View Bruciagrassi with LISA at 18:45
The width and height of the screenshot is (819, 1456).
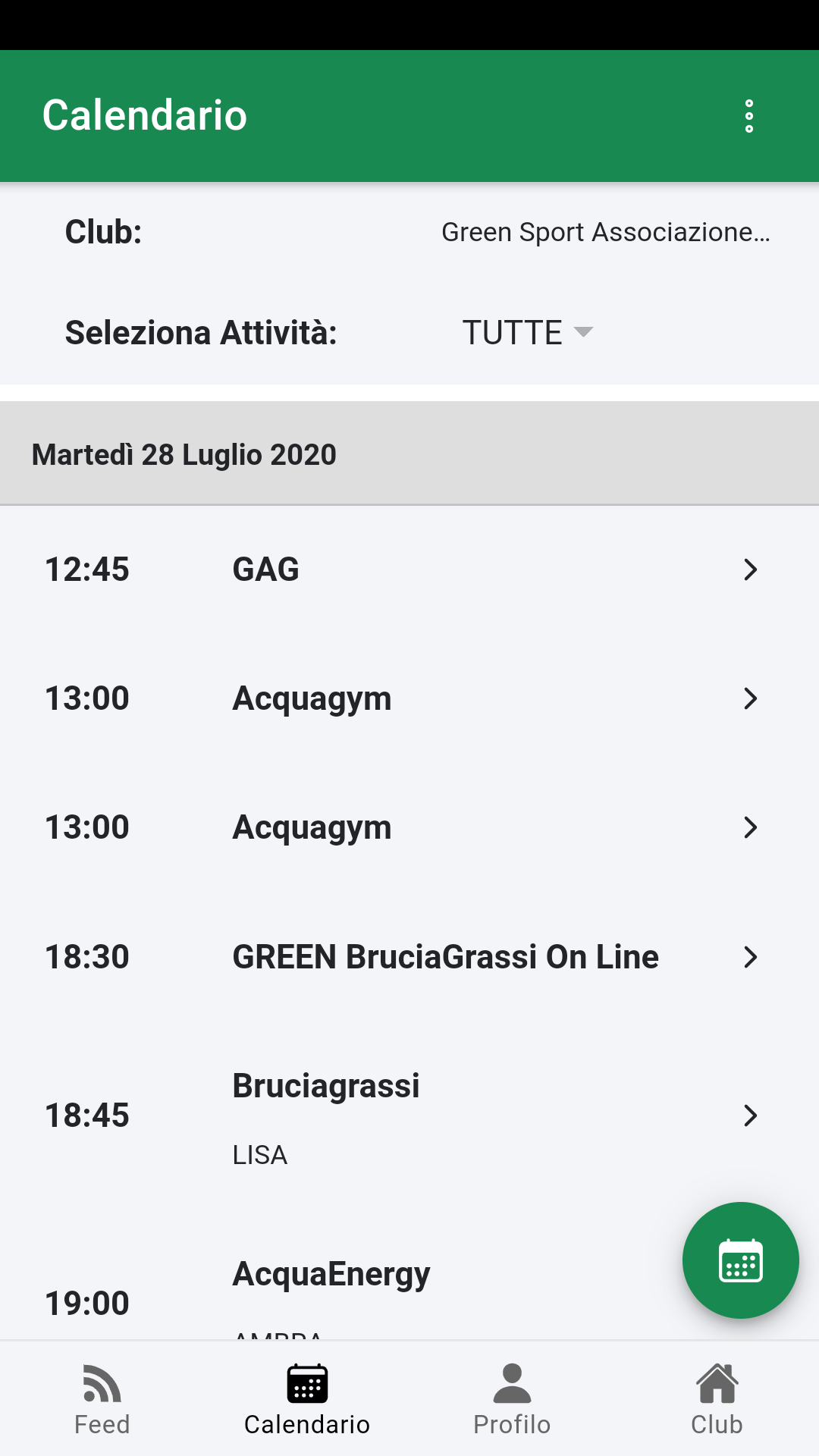coord(409,1116)
